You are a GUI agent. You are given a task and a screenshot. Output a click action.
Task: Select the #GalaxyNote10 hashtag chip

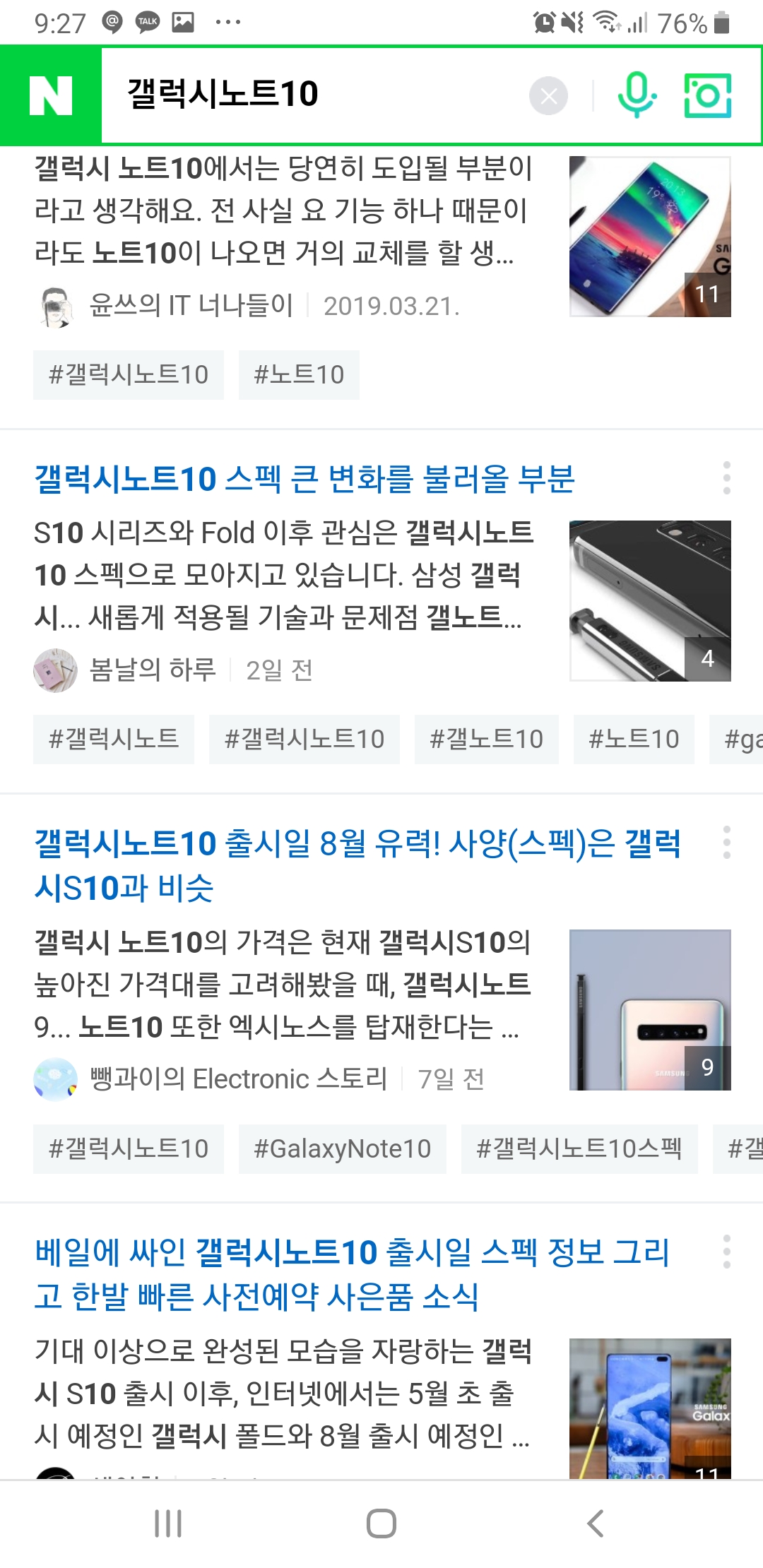342,1149
